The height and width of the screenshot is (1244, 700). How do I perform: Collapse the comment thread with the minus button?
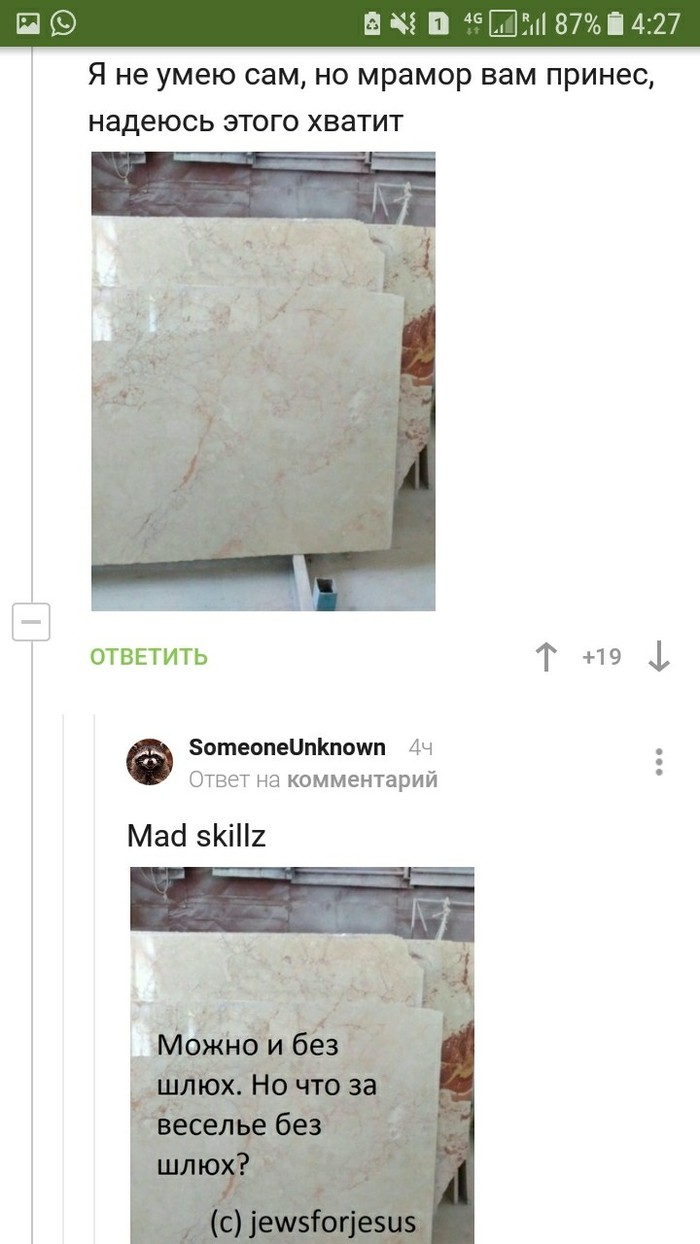click(31, 623)
